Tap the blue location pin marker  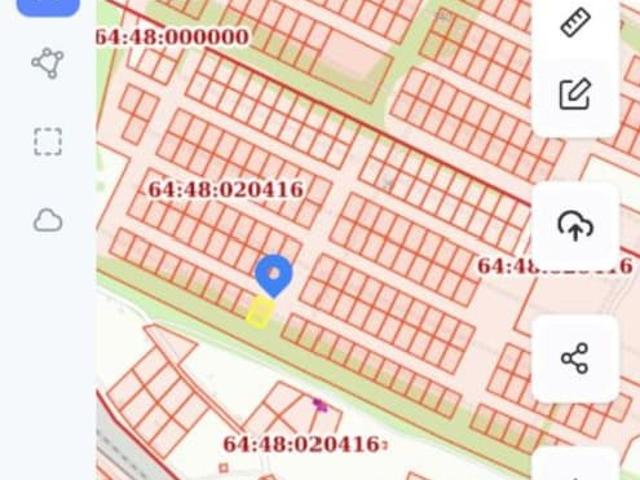(x=273, y=274)
